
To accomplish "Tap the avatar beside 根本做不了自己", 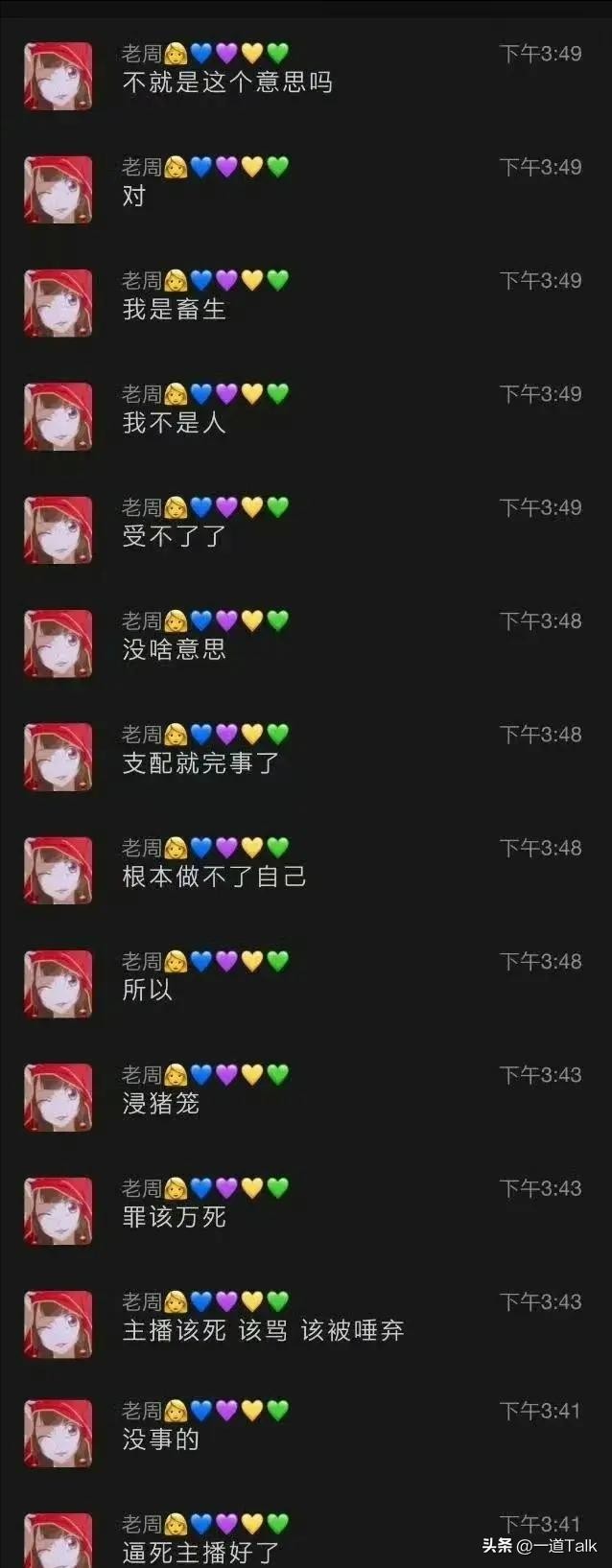I will tap(59, 870).
